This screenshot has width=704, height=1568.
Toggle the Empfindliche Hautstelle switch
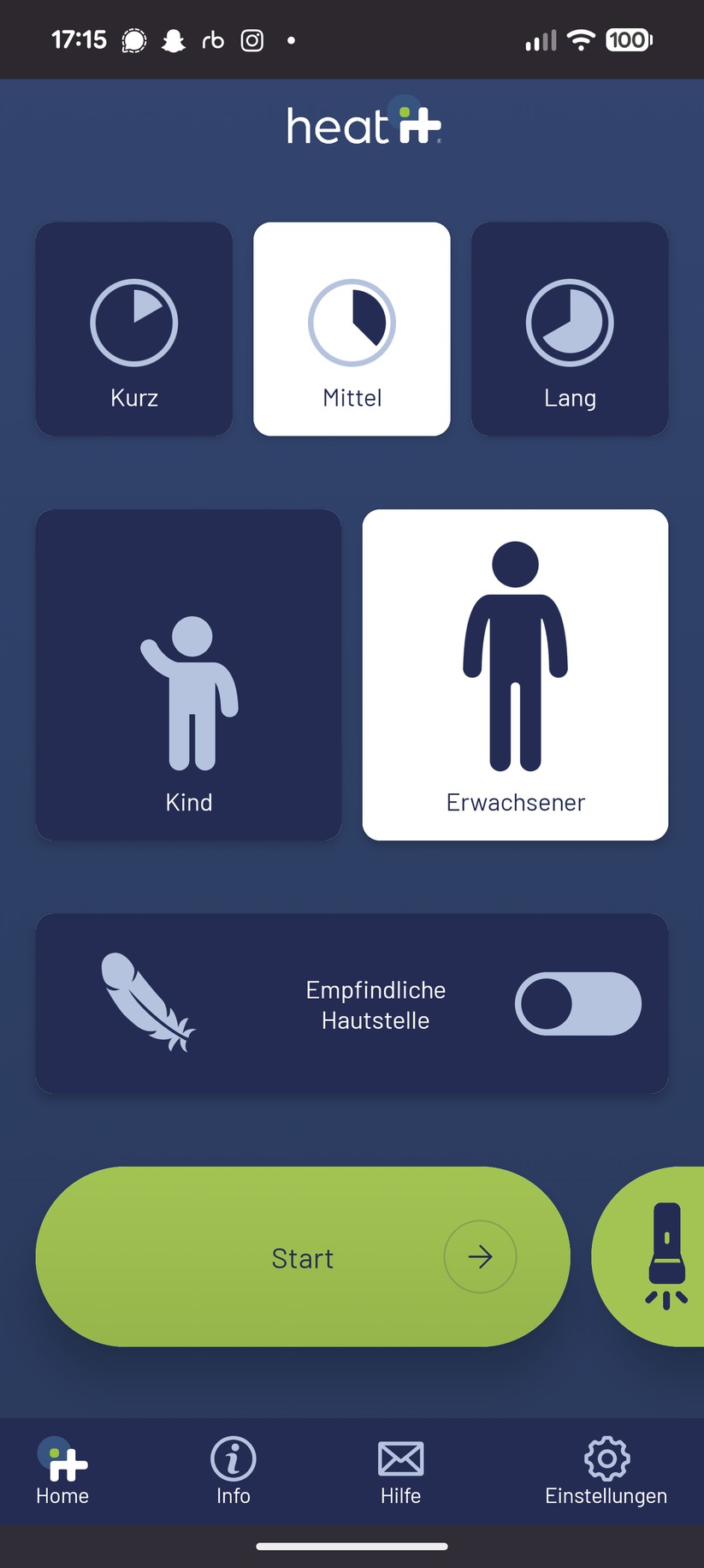577,1003
